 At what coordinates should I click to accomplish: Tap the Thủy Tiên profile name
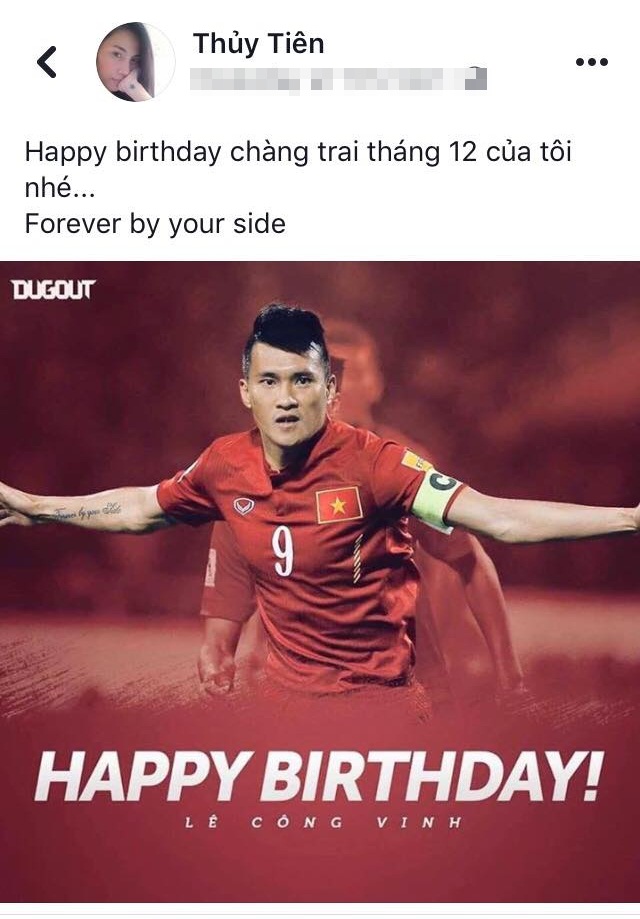pyautogui.click(x=258, y=44)
